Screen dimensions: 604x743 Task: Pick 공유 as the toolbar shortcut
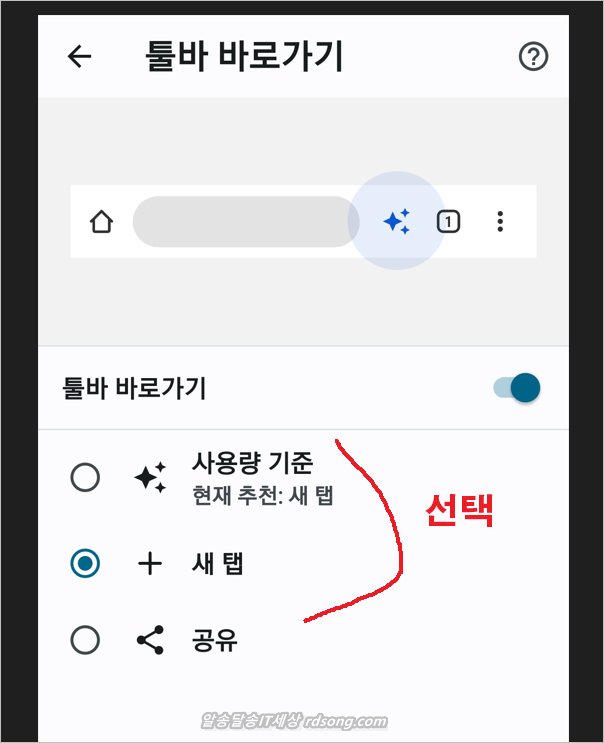pos(86,640)
